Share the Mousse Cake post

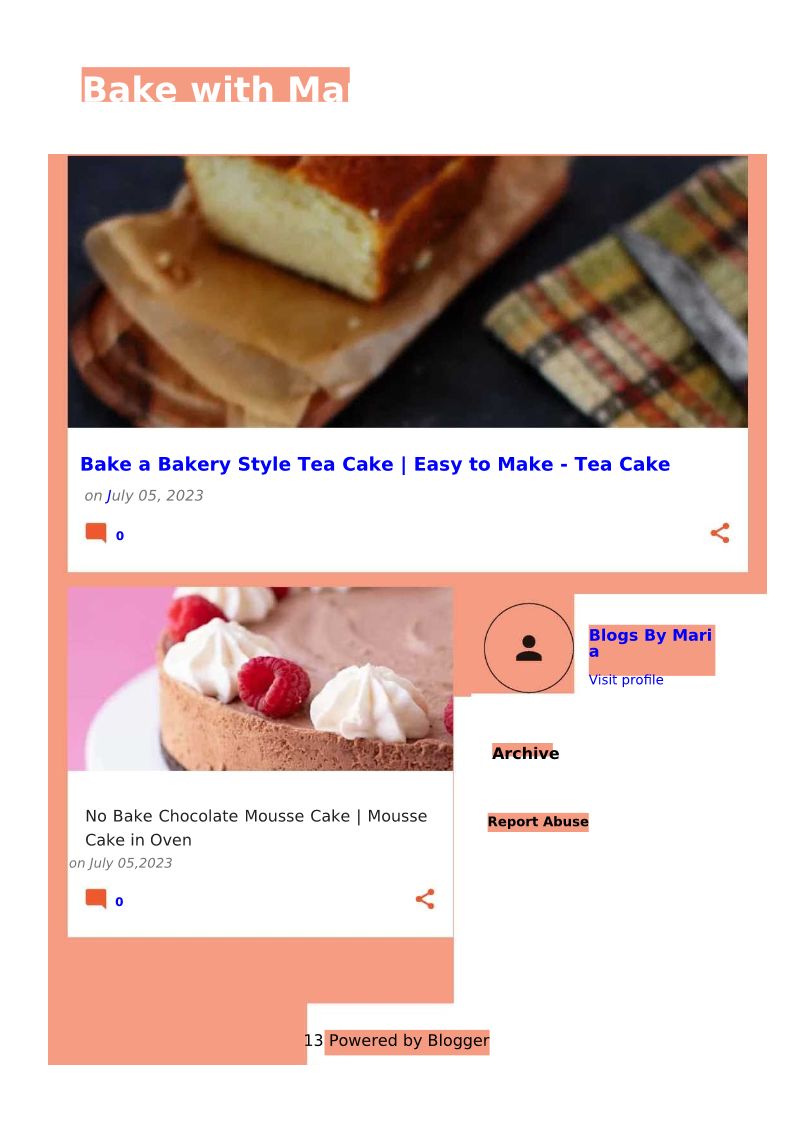pyautogui.click(x=425, y=899)
